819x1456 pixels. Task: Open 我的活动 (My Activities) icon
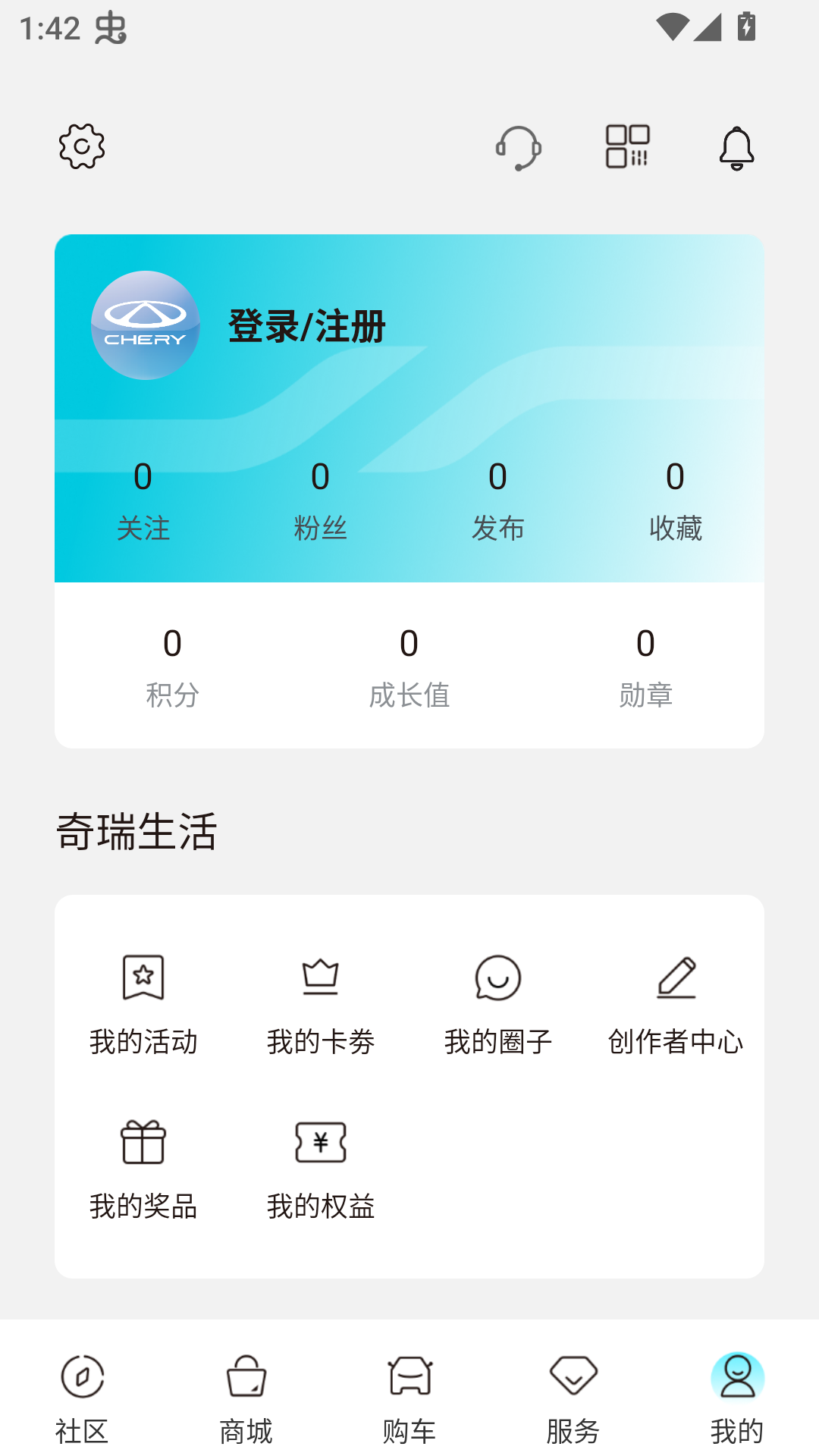(144, 978)
